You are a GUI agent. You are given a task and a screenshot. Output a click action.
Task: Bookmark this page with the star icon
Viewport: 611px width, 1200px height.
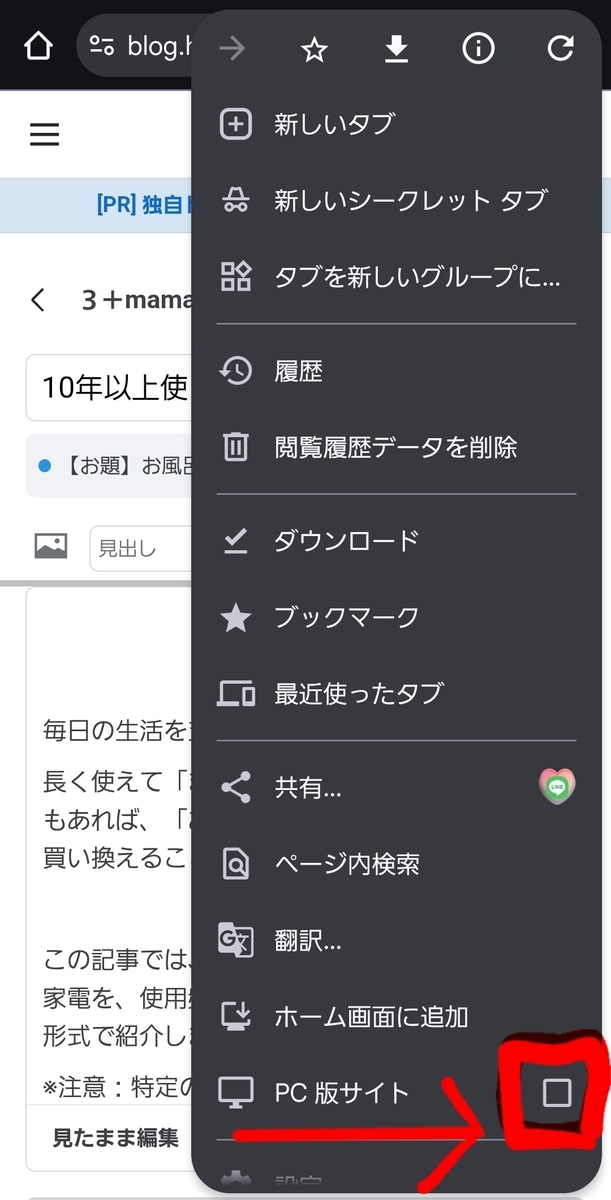[315, 49]
